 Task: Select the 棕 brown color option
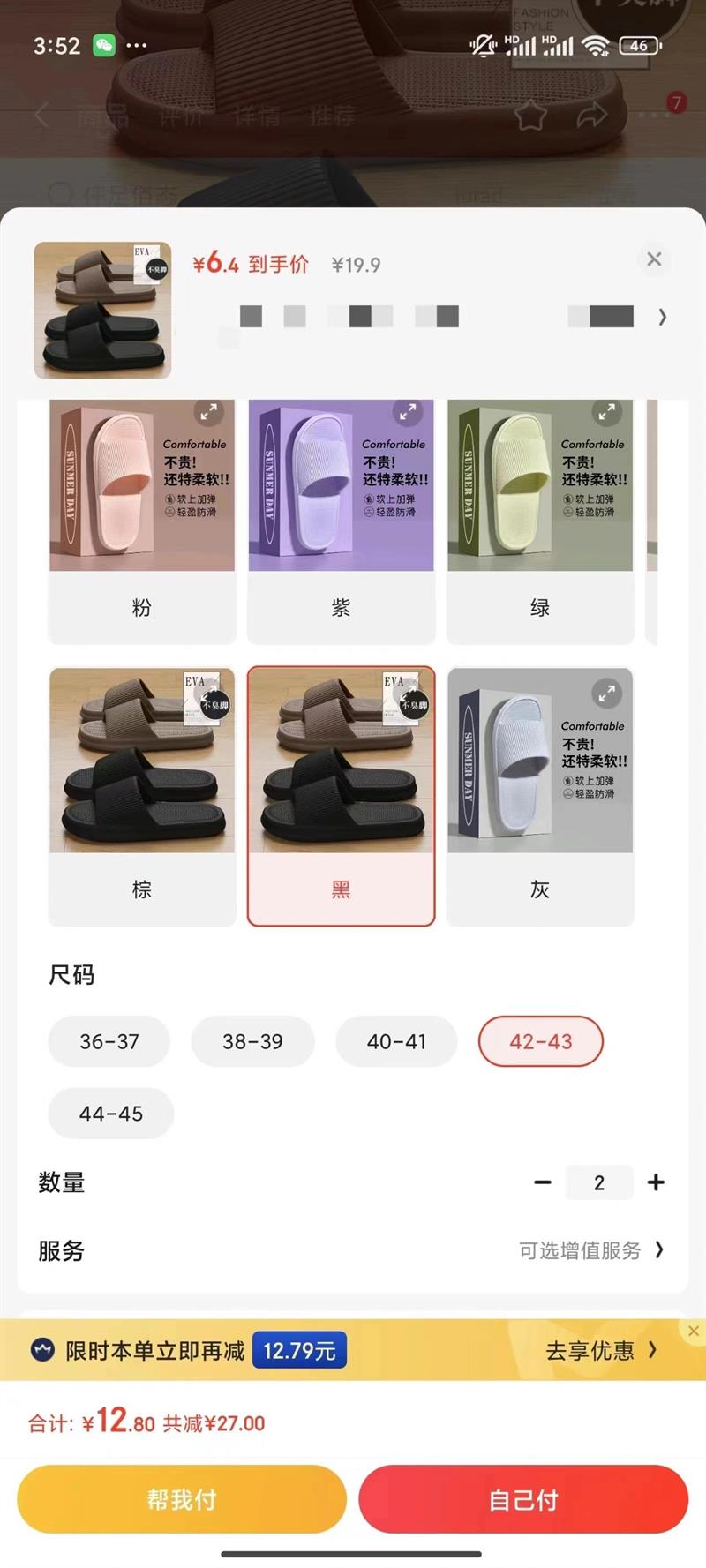pos(141,889)
